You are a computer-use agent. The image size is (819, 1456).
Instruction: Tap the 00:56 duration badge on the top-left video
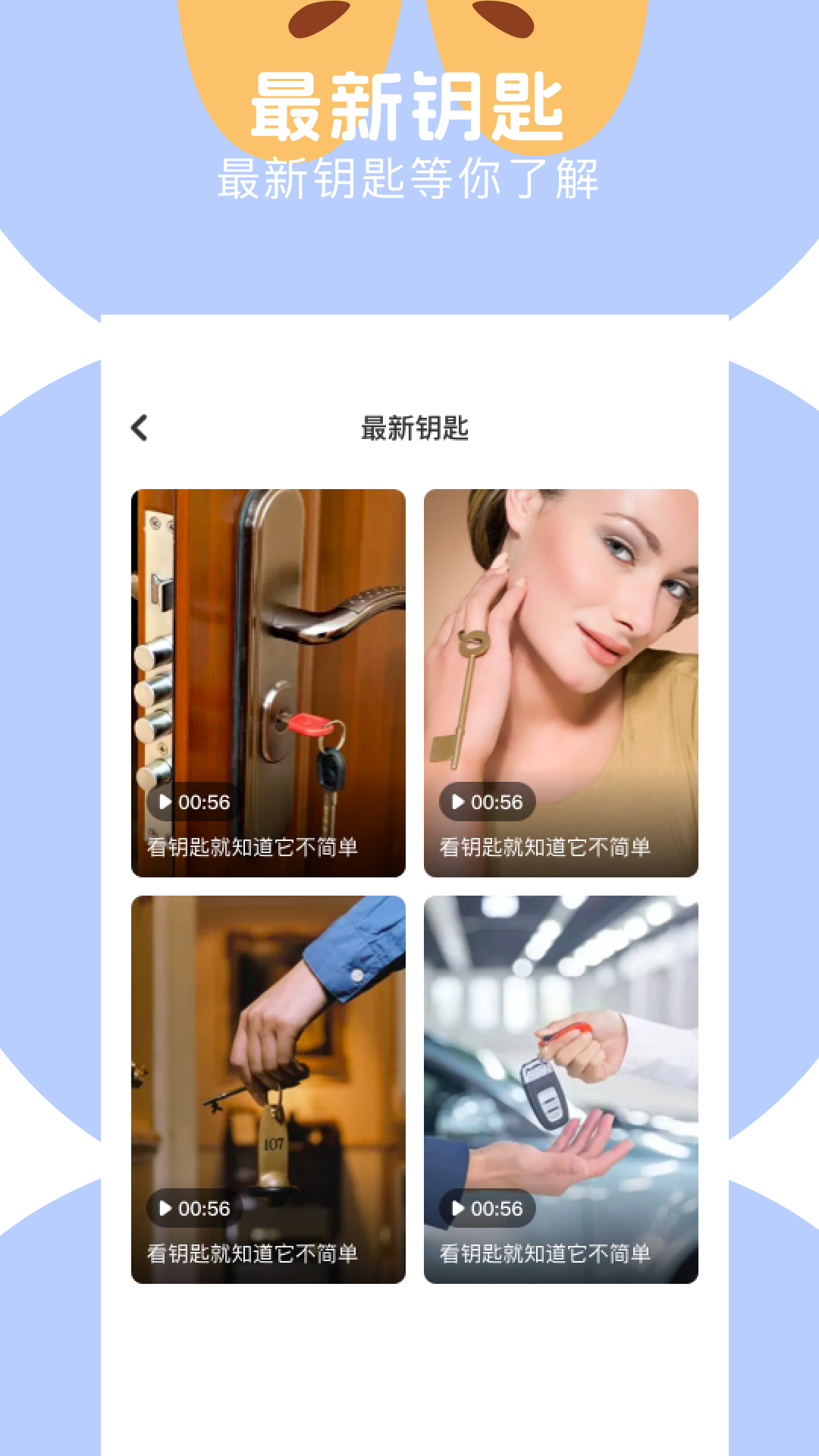pos(191,802)
